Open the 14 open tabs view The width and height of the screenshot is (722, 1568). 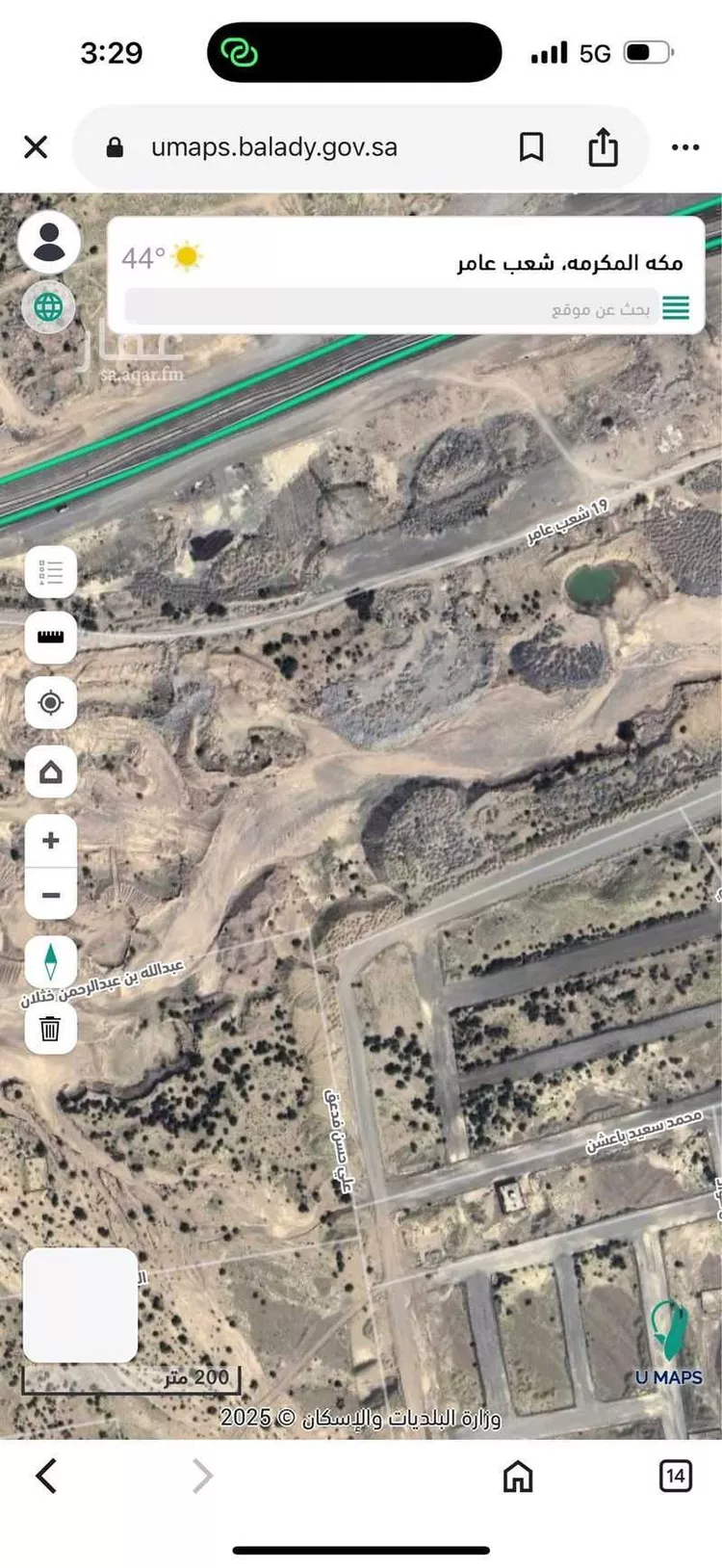pyautogui.click(x=675, y=1475)
